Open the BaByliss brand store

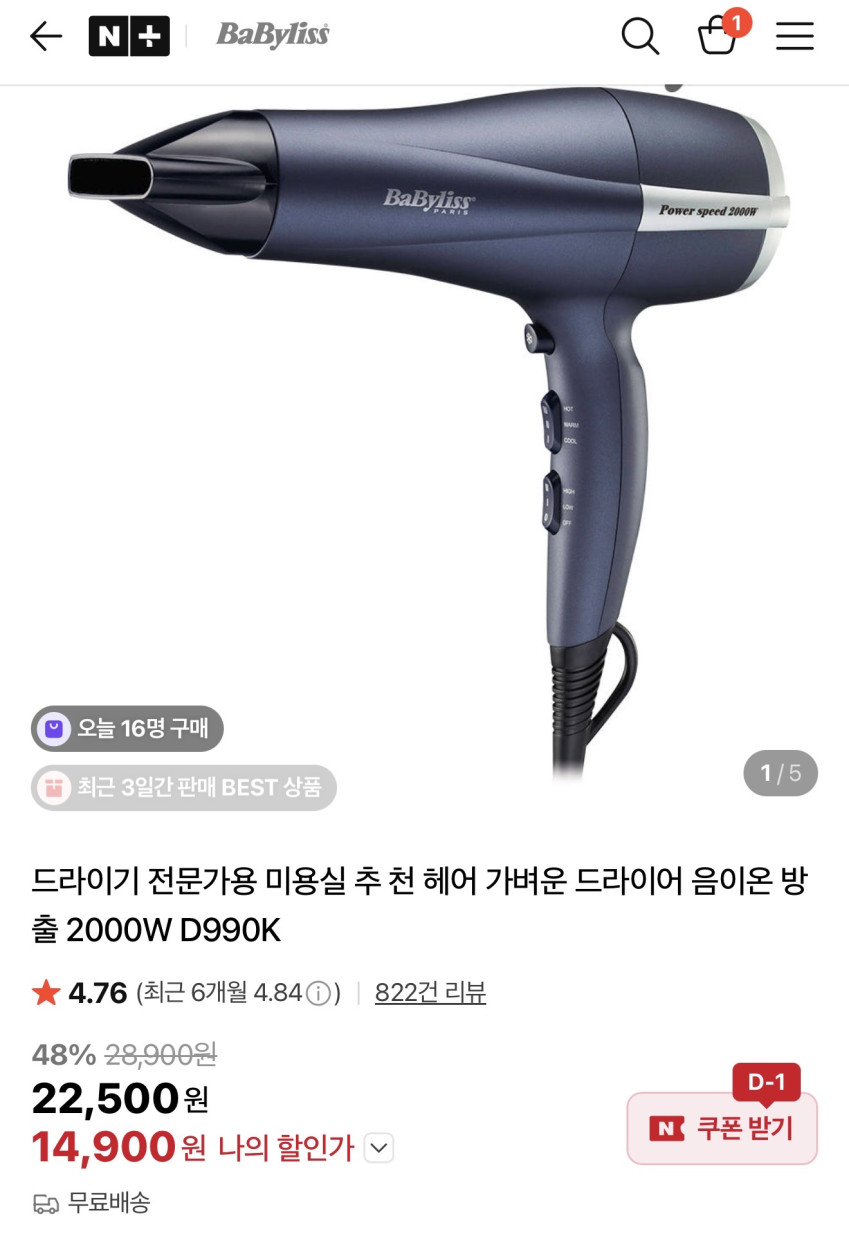click(x=273, y=36)
